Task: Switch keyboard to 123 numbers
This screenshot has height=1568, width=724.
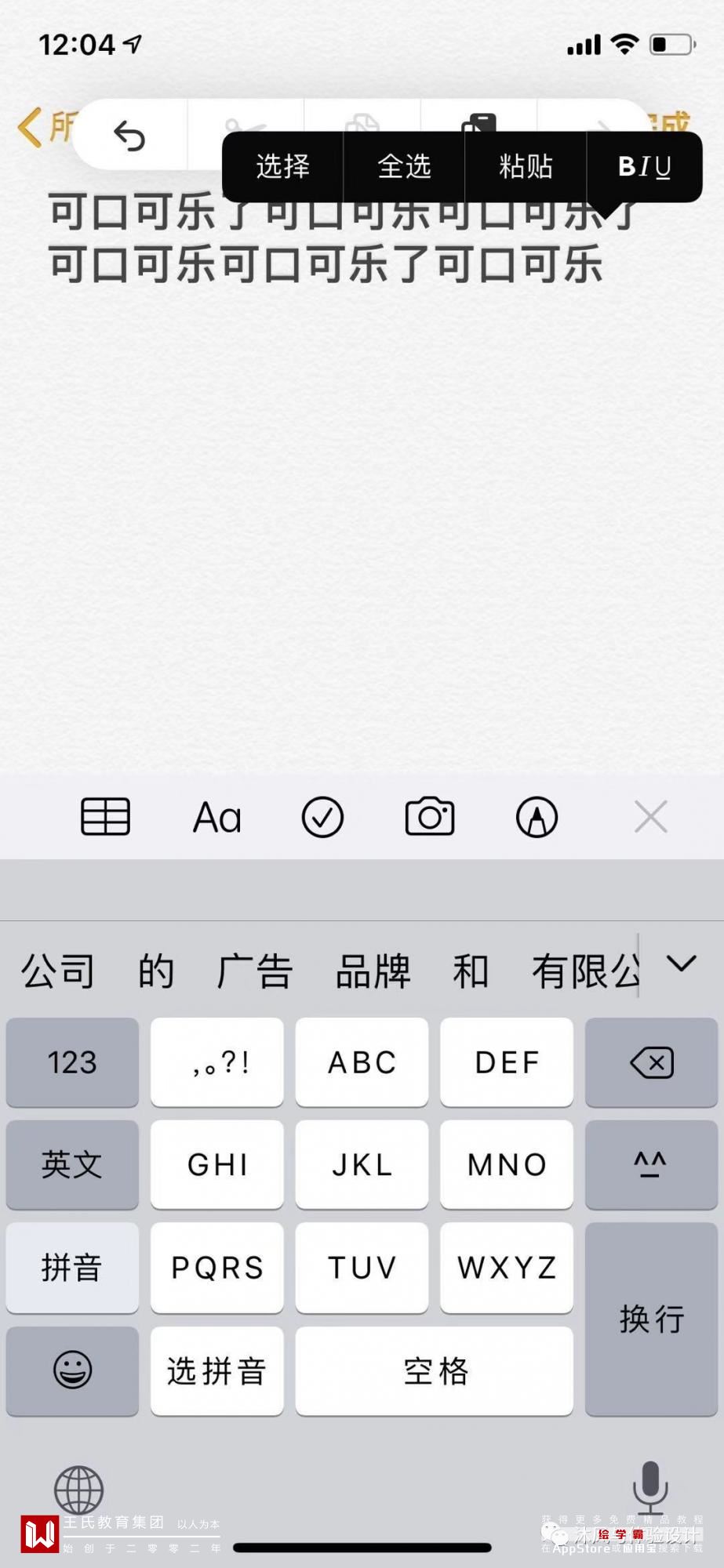Action: pyautogui.click(x=72, y=1062)
